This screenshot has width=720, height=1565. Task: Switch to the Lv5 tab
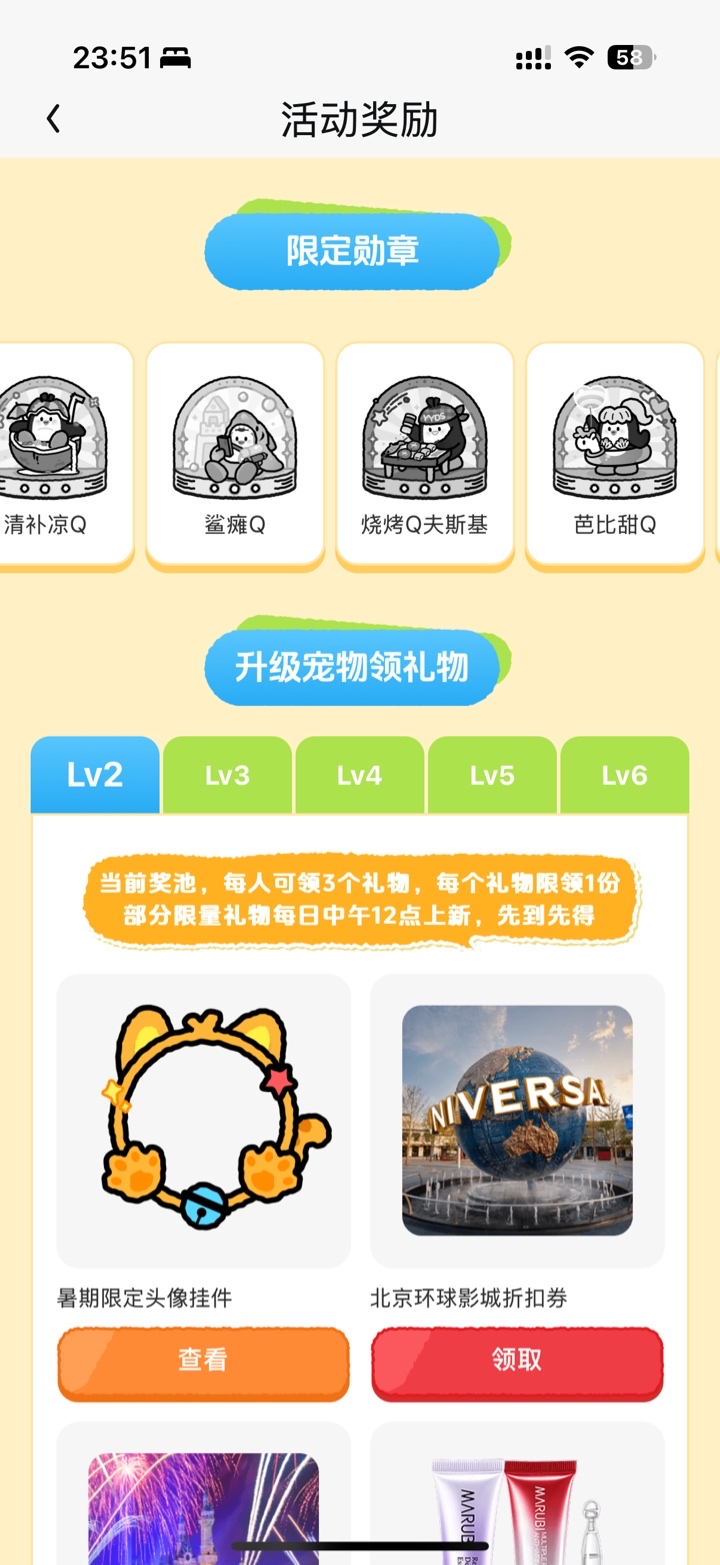[x=492, y=775]
